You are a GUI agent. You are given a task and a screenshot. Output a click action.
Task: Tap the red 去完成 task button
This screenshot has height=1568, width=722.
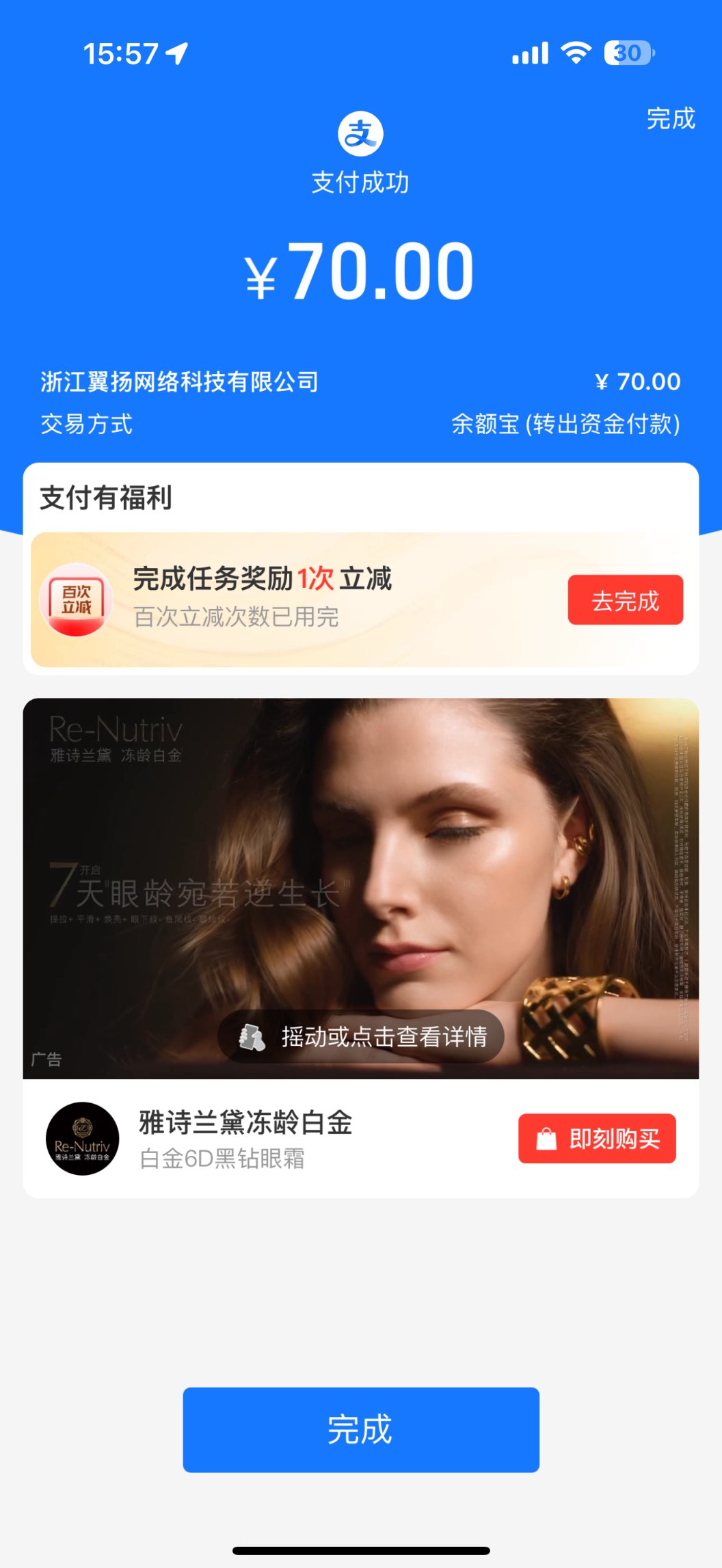point(625,600)
